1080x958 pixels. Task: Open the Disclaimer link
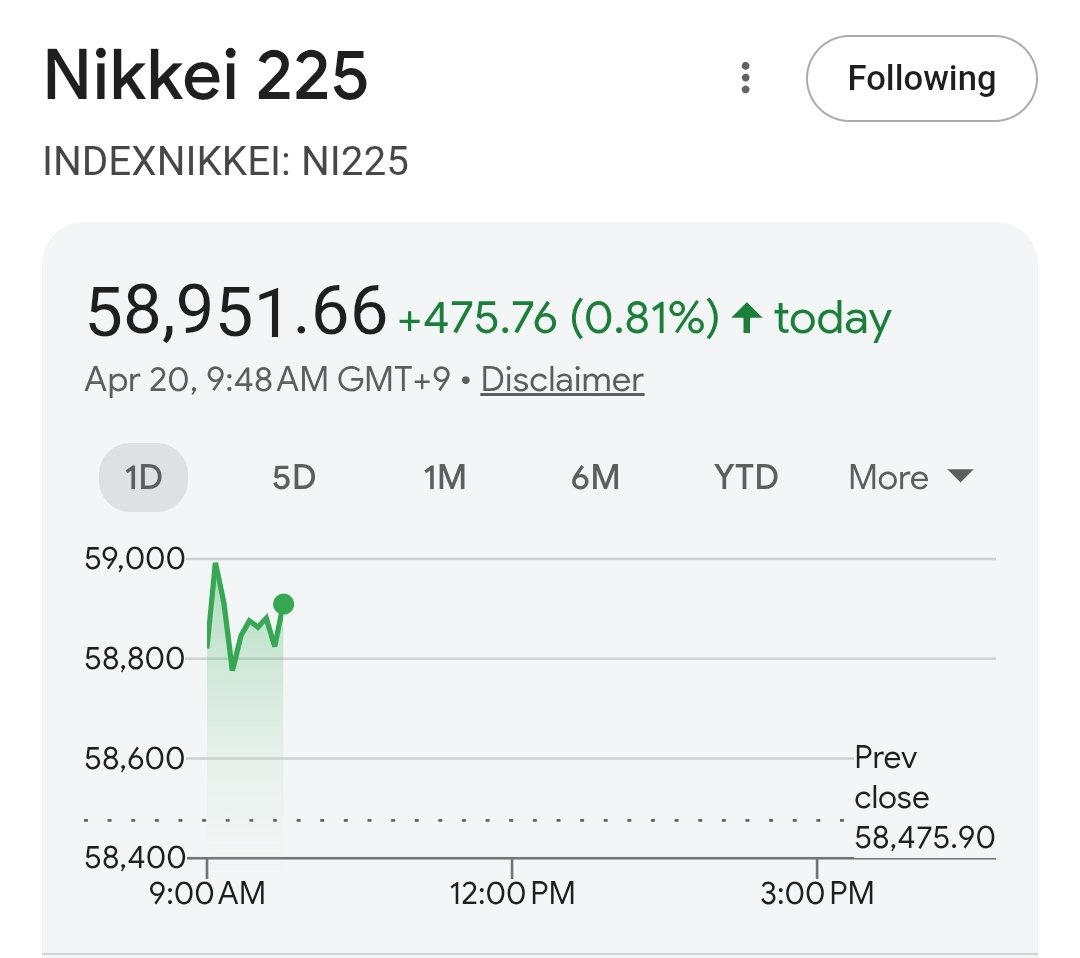click(x=562, y=380)
